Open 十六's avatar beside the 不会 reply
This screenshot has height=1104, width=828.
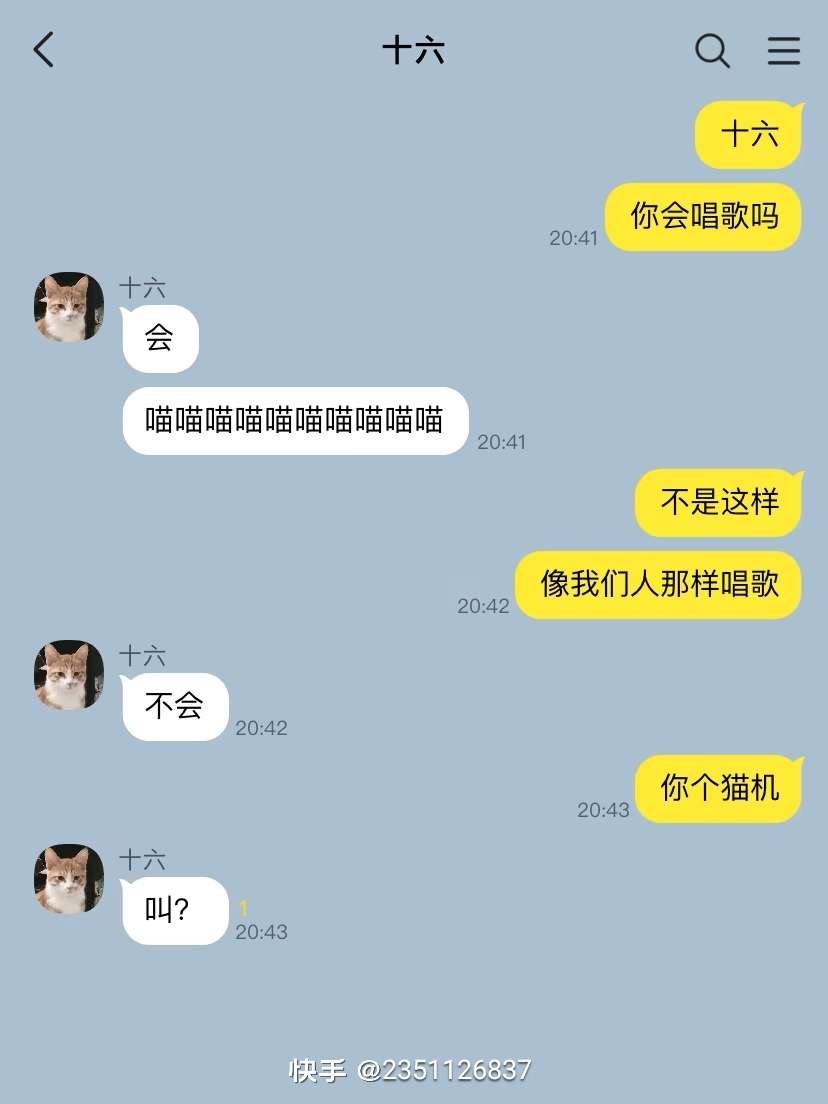click(x=69, y=675)
